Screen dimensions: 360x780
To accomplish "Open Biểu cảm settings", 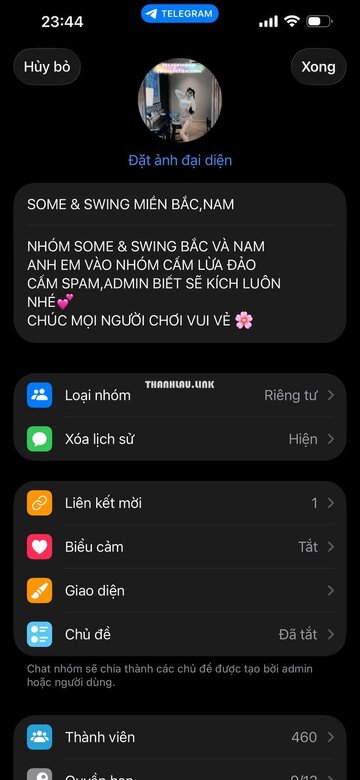I will [x=180, y=547].
